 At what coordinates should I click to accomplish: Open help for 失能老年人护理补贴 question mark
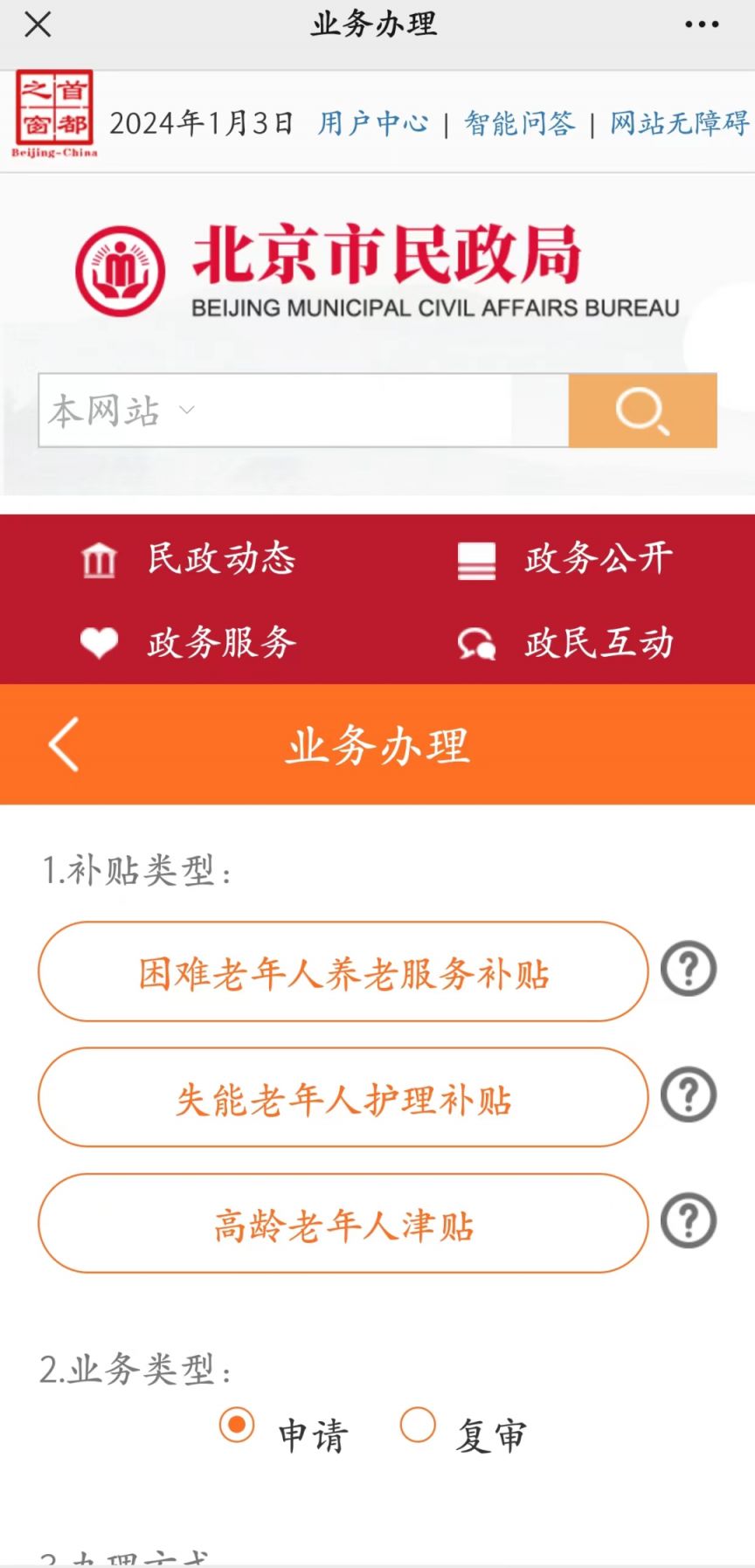click(x=688, y=1095)
